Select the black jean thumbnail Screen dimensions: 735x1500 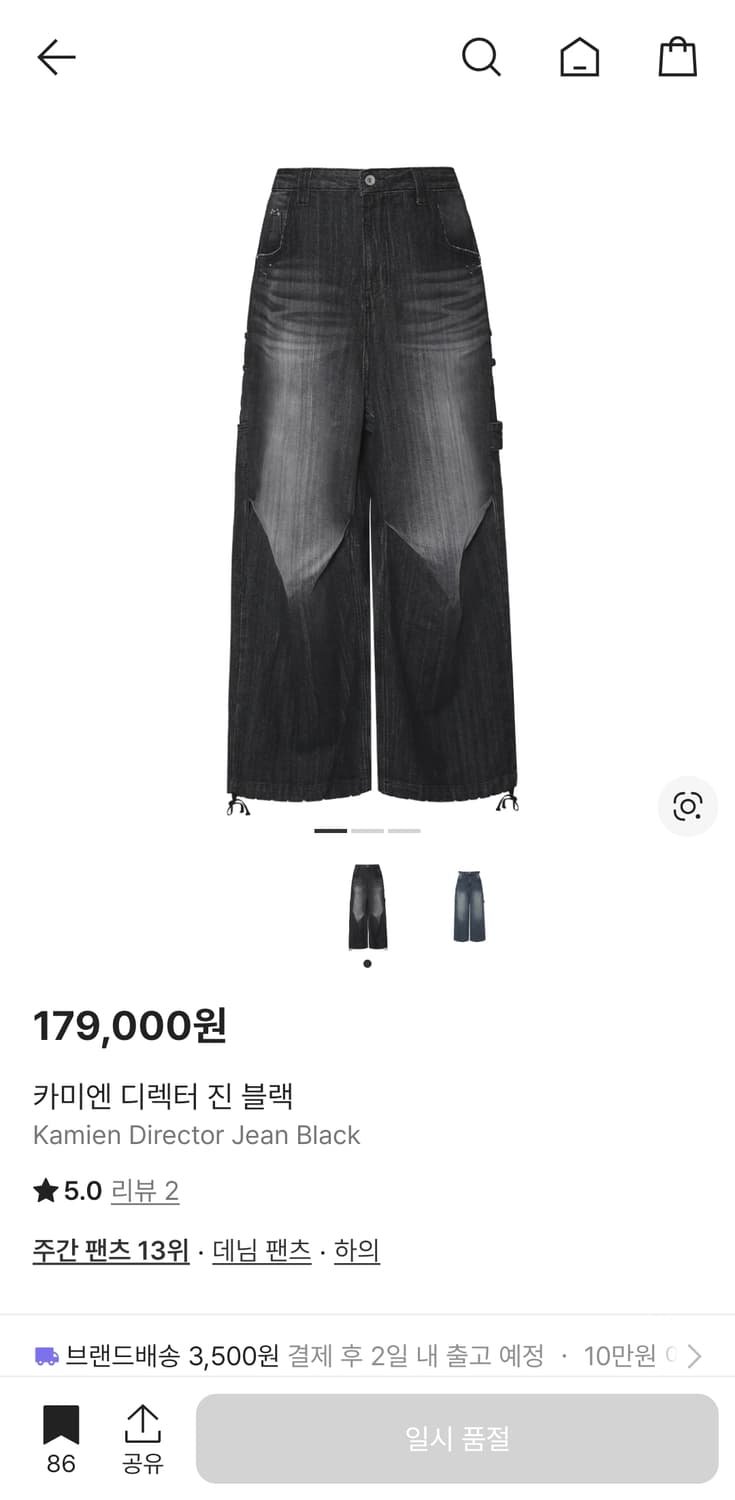tap(366, 905)
